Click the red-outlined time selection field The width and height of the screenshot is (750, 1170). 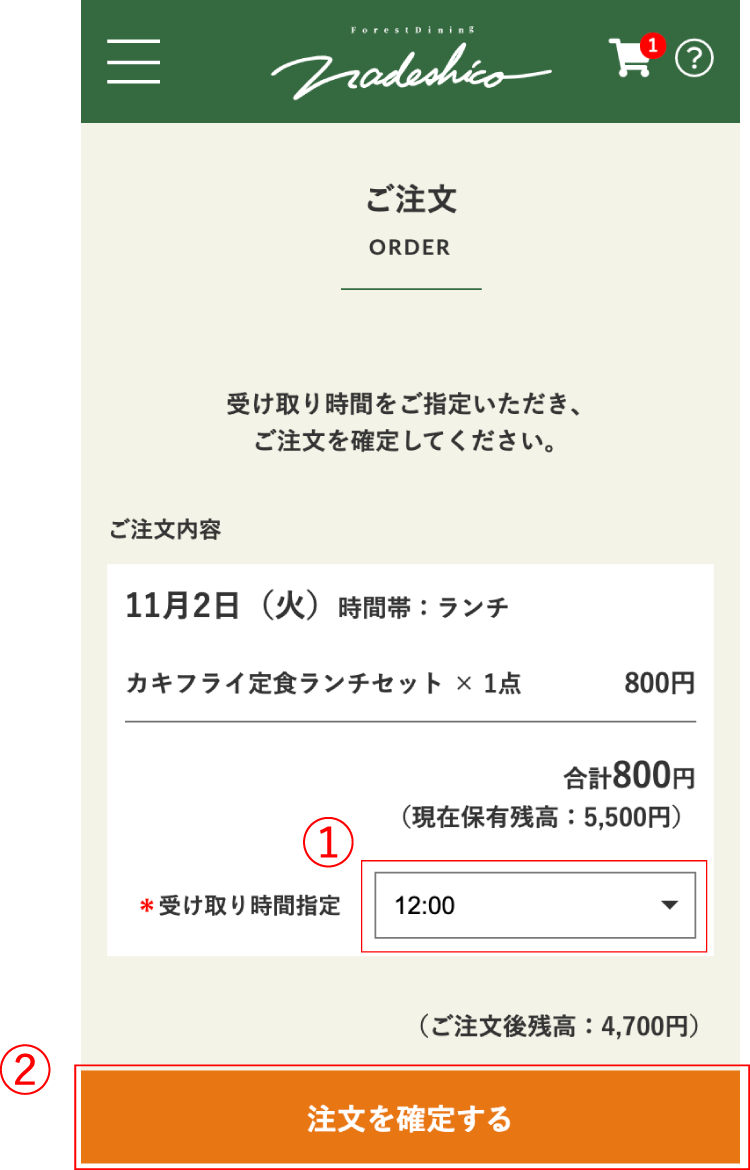(535, 905)
